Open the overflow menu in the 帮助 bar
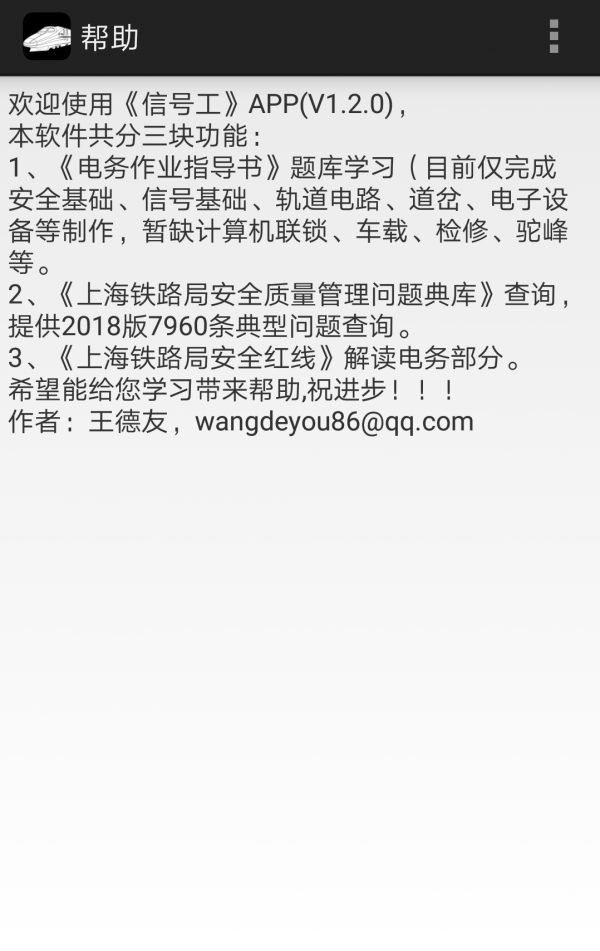 pos(553,37)
